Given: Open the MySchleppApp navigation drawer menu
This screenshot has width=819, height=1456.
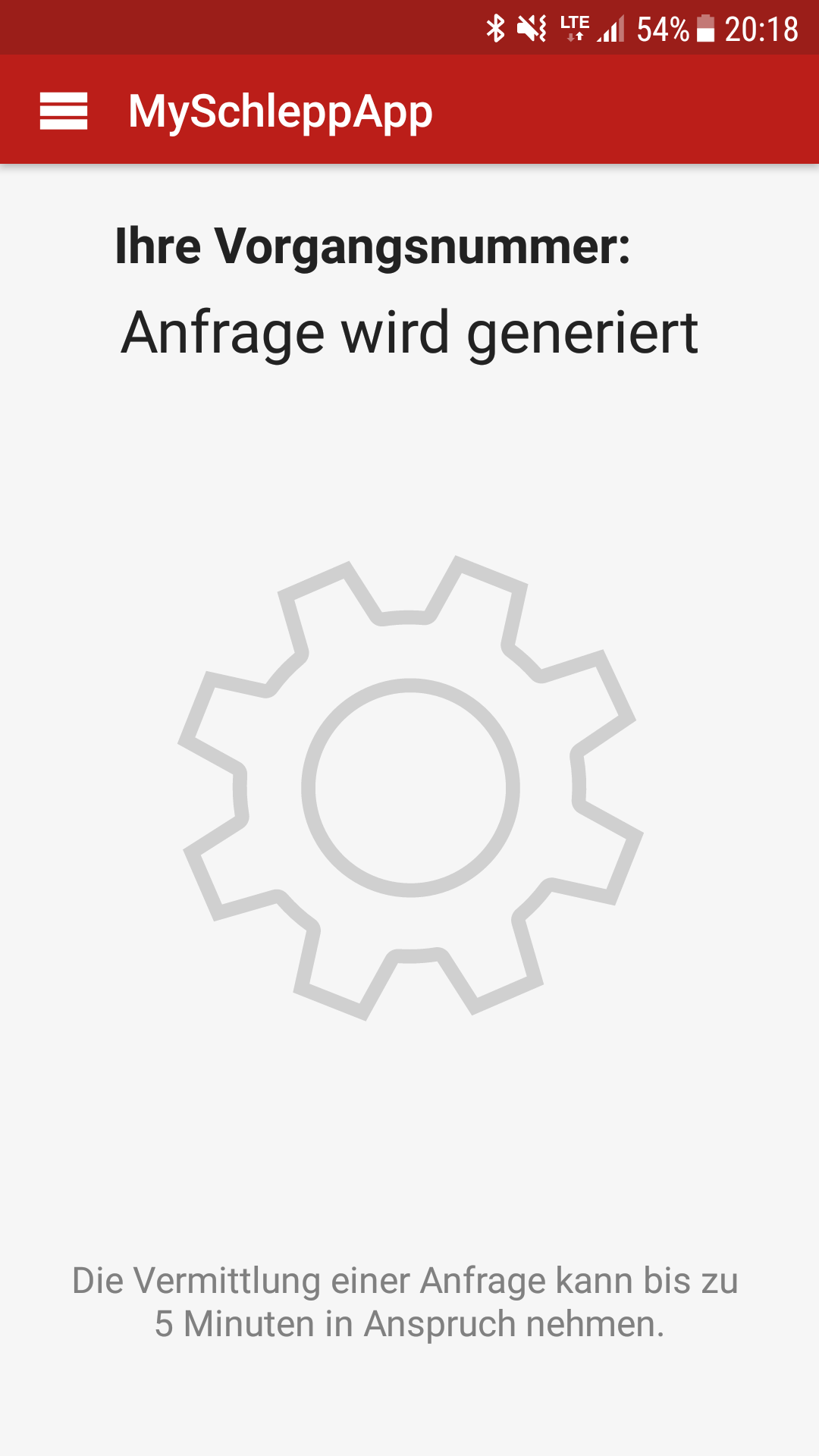Looking at the screenshot, I should coord(64,111).
